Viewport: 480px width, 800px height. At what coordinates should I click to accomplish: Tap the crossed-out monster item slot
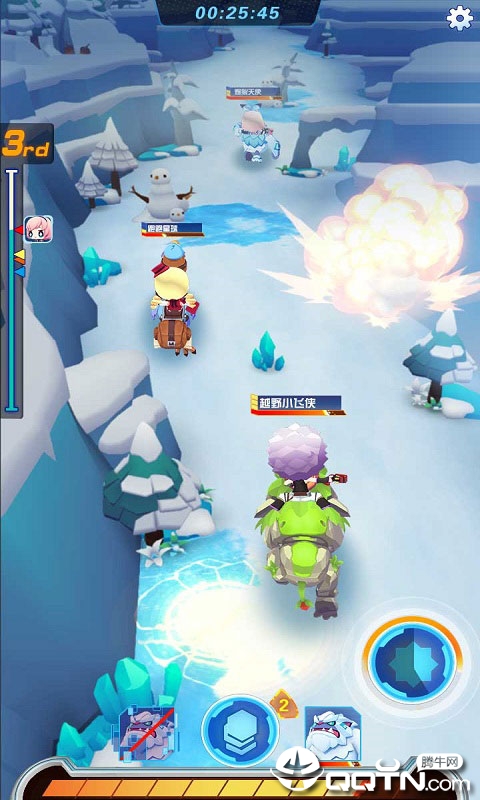click(x=146, y=731)
